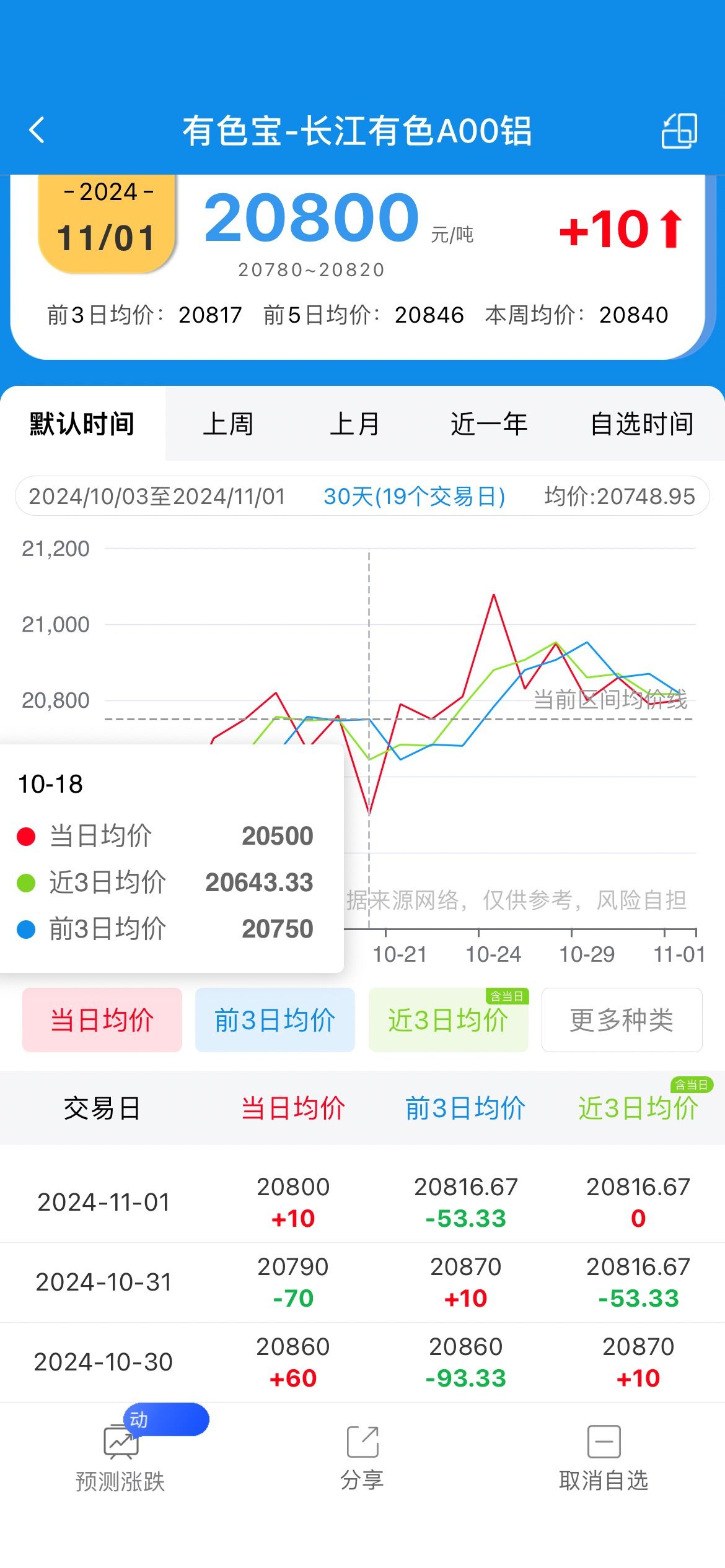Toggle the green 近3日均价 chart line button
Screen dimensions: 725x1568
[x=449, y=1020]
